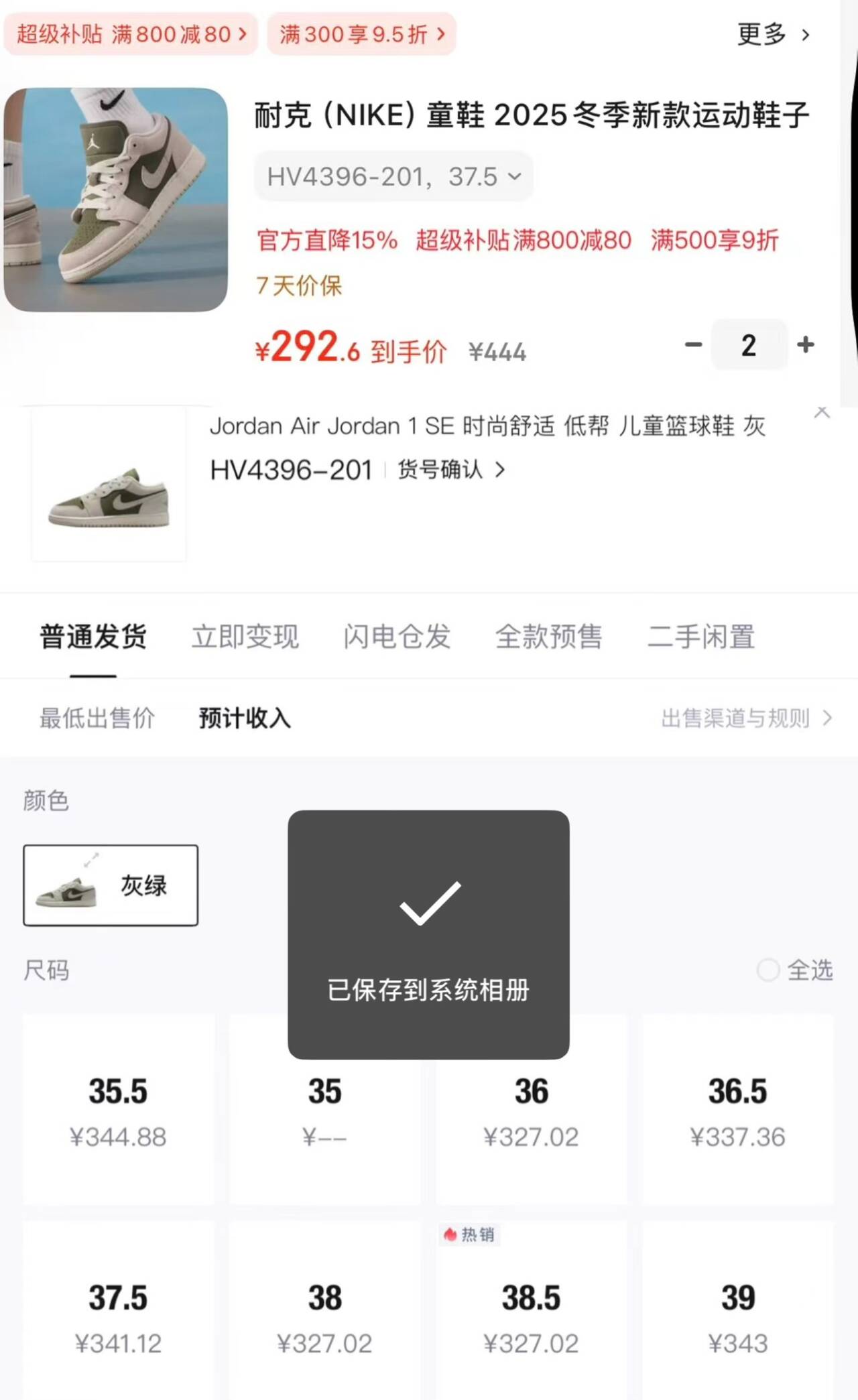Choose size 36.5 priced ¥337.36
The height and width of the screenshot is (1400, 858).
[x=738, y=1109]
